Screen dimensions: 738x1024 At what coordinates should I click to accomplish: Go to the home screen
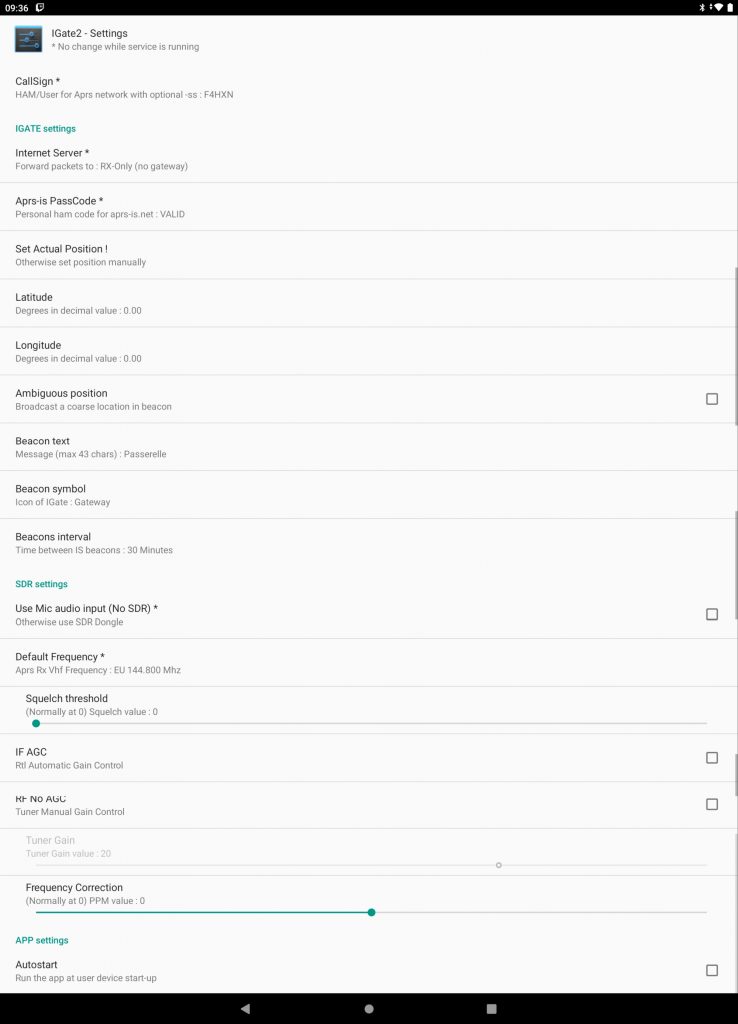pos(369,1009)
